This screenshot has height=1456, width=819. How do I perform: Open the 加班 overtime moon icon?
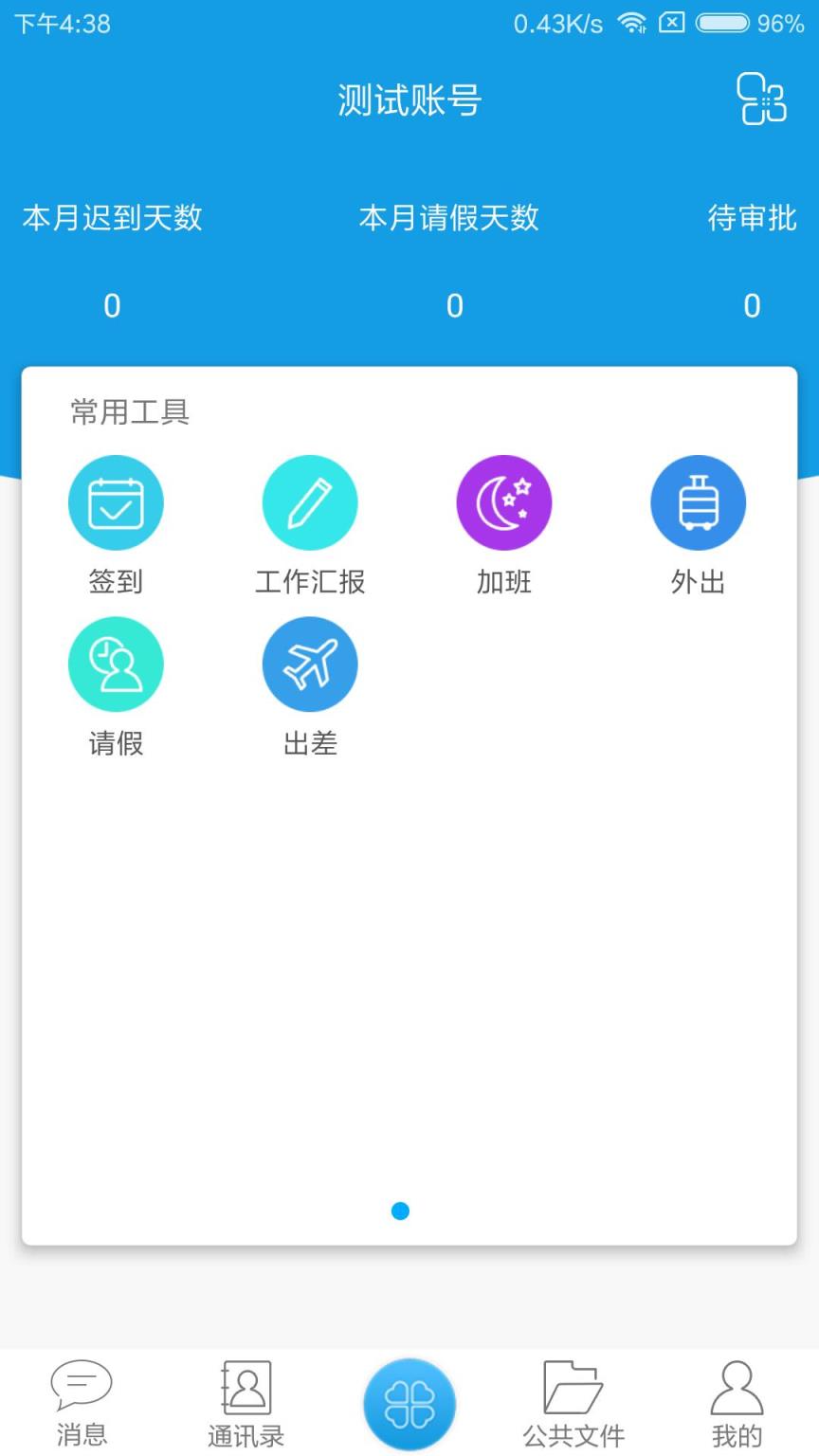tap(503, 502)
